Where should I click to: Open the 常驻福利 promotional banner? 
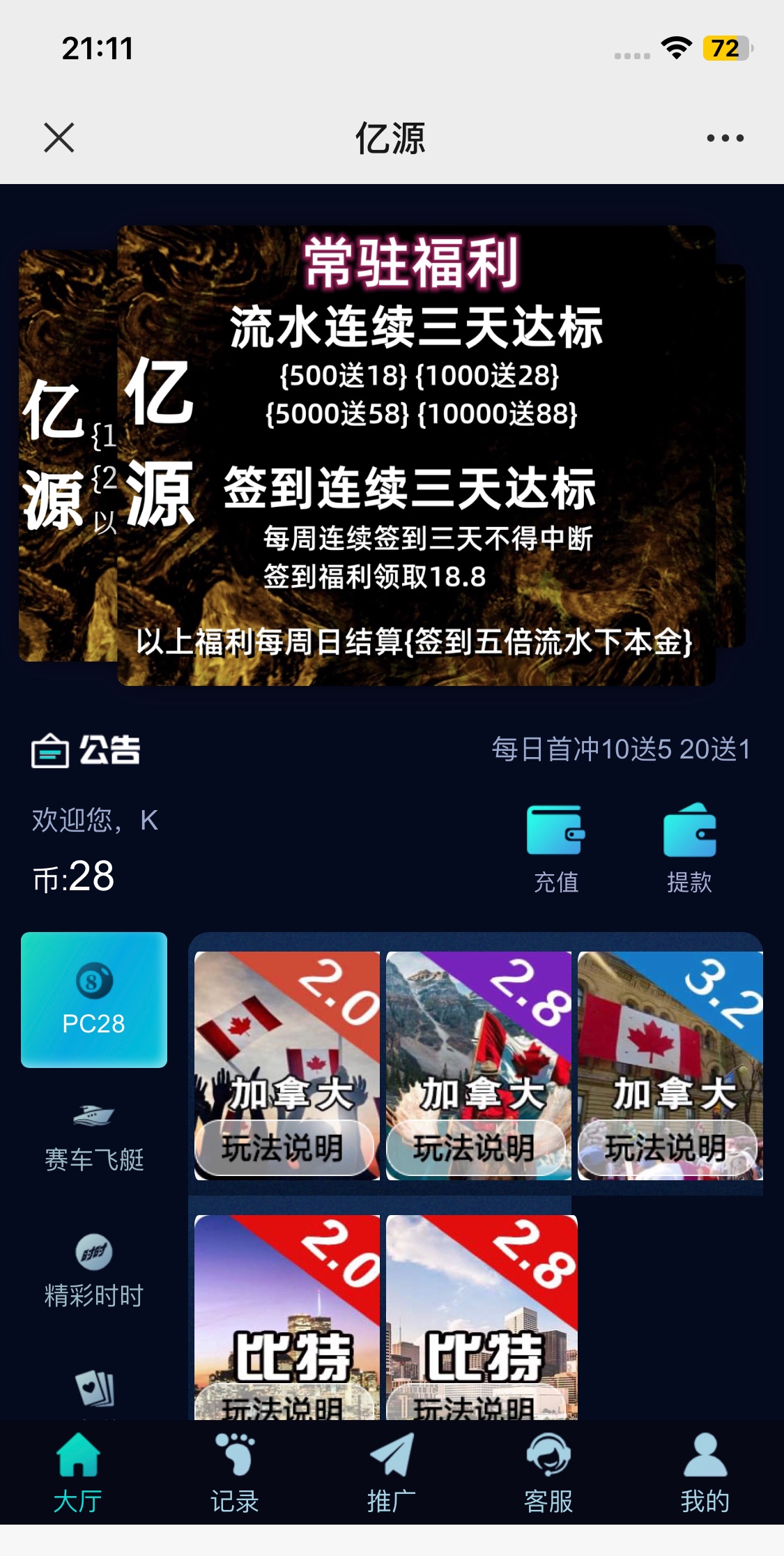(416, 455)
